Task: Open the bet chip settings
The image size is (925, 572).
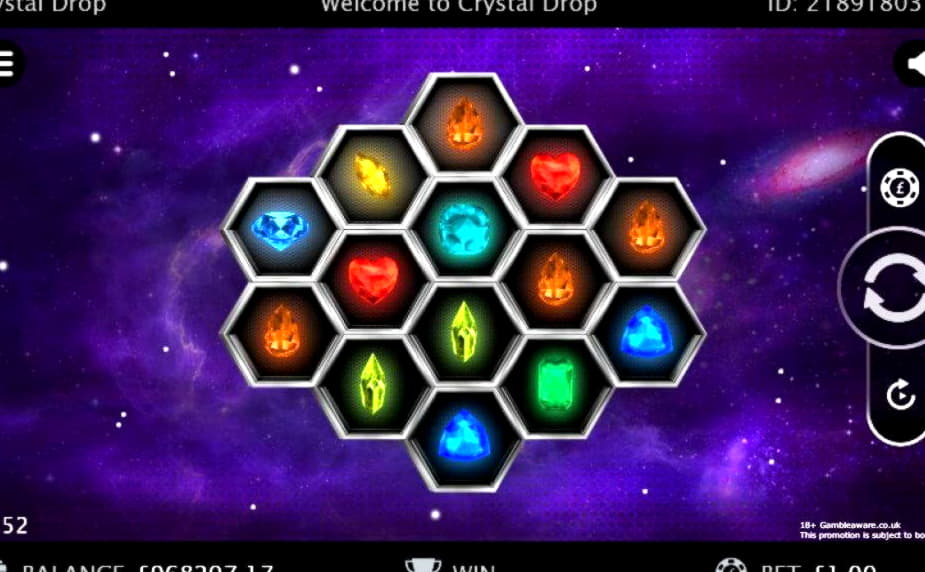Action: (x=899, y=187)
